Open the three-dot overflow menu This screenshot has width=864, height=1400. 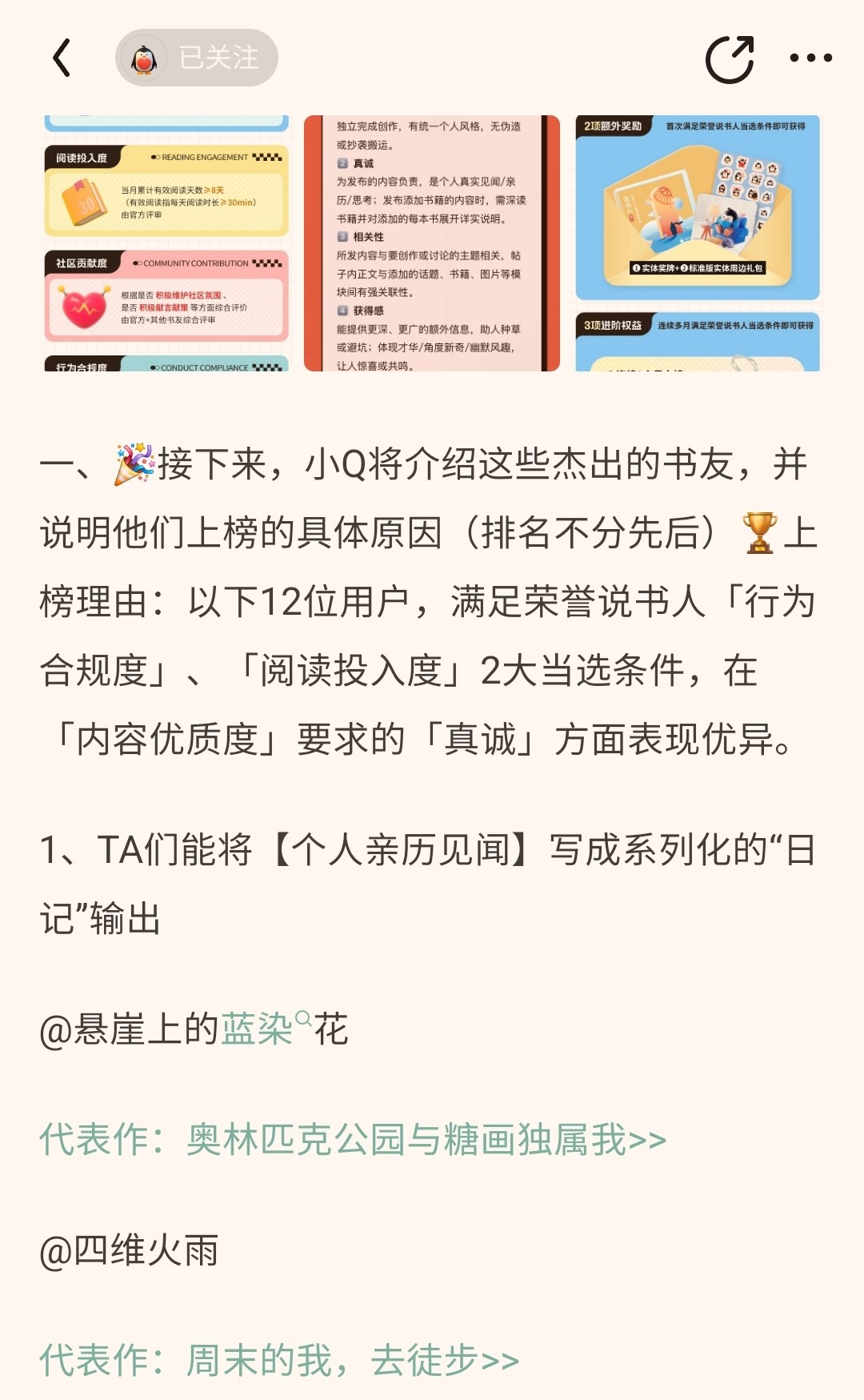810,58
